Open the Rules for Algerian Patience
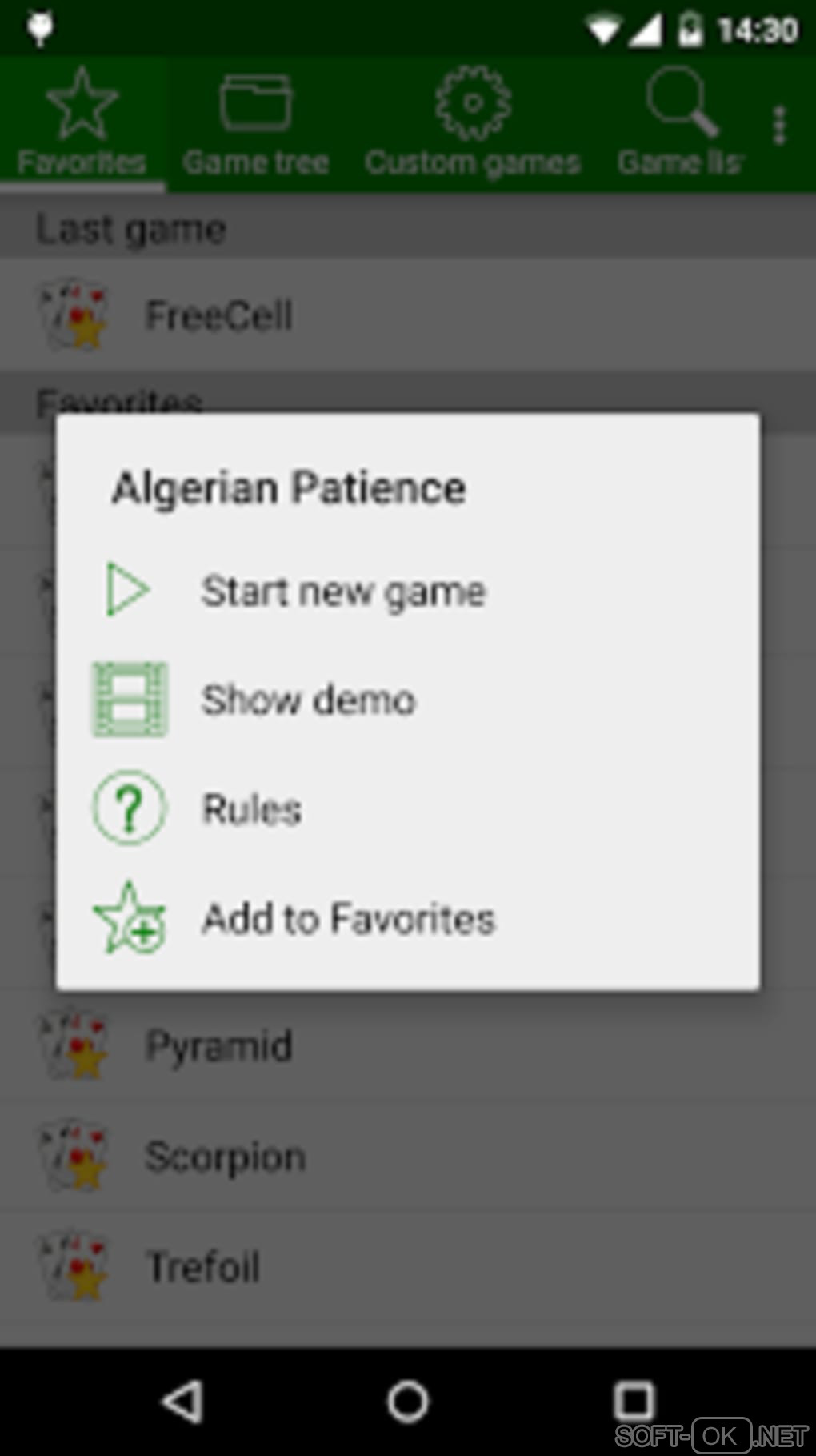Viewport: 816px width, 1456px height. click(x=251, y=808)
